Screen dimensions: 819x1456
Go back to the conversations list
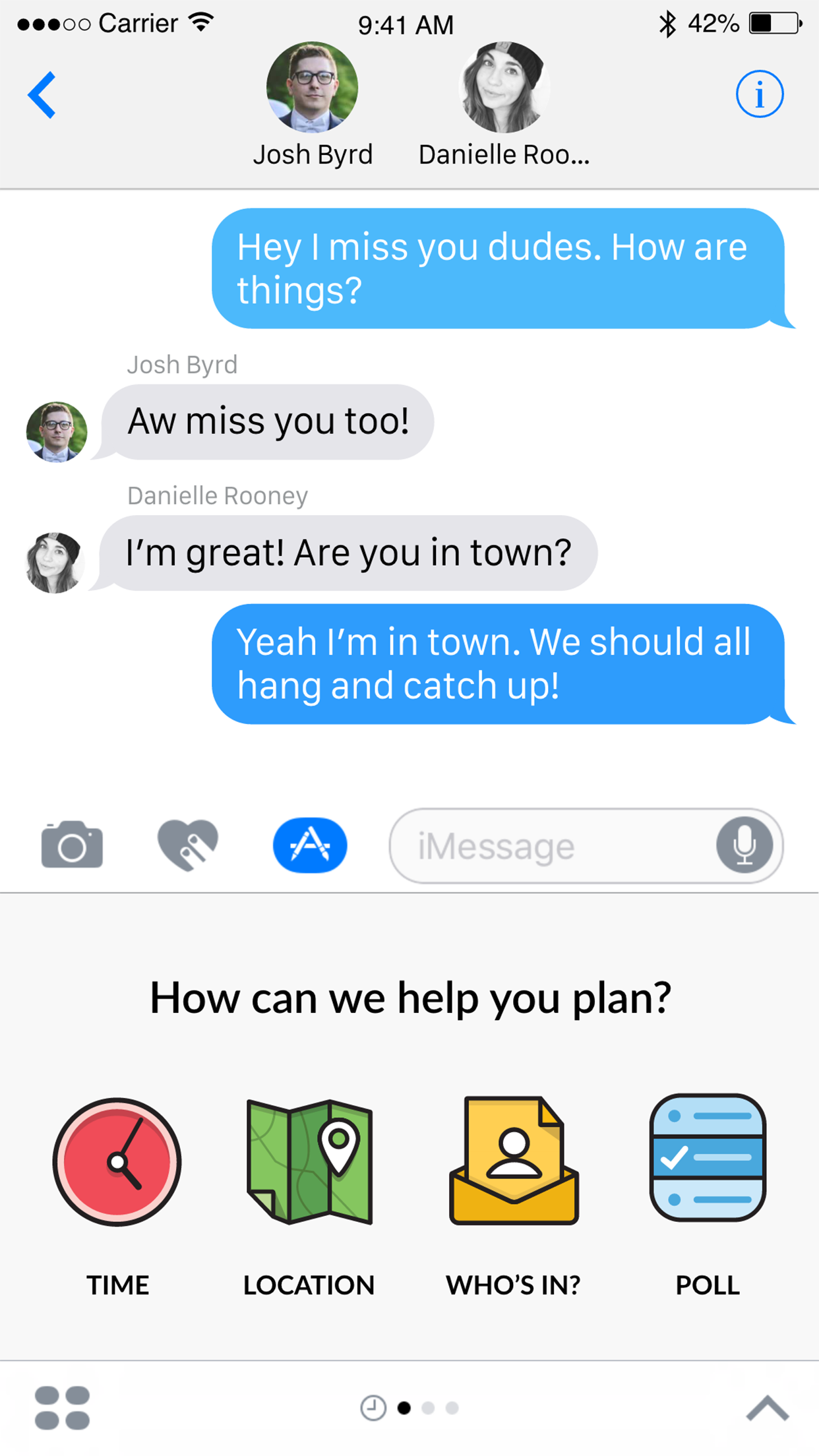pyautogui.click(x=42, y=95)
